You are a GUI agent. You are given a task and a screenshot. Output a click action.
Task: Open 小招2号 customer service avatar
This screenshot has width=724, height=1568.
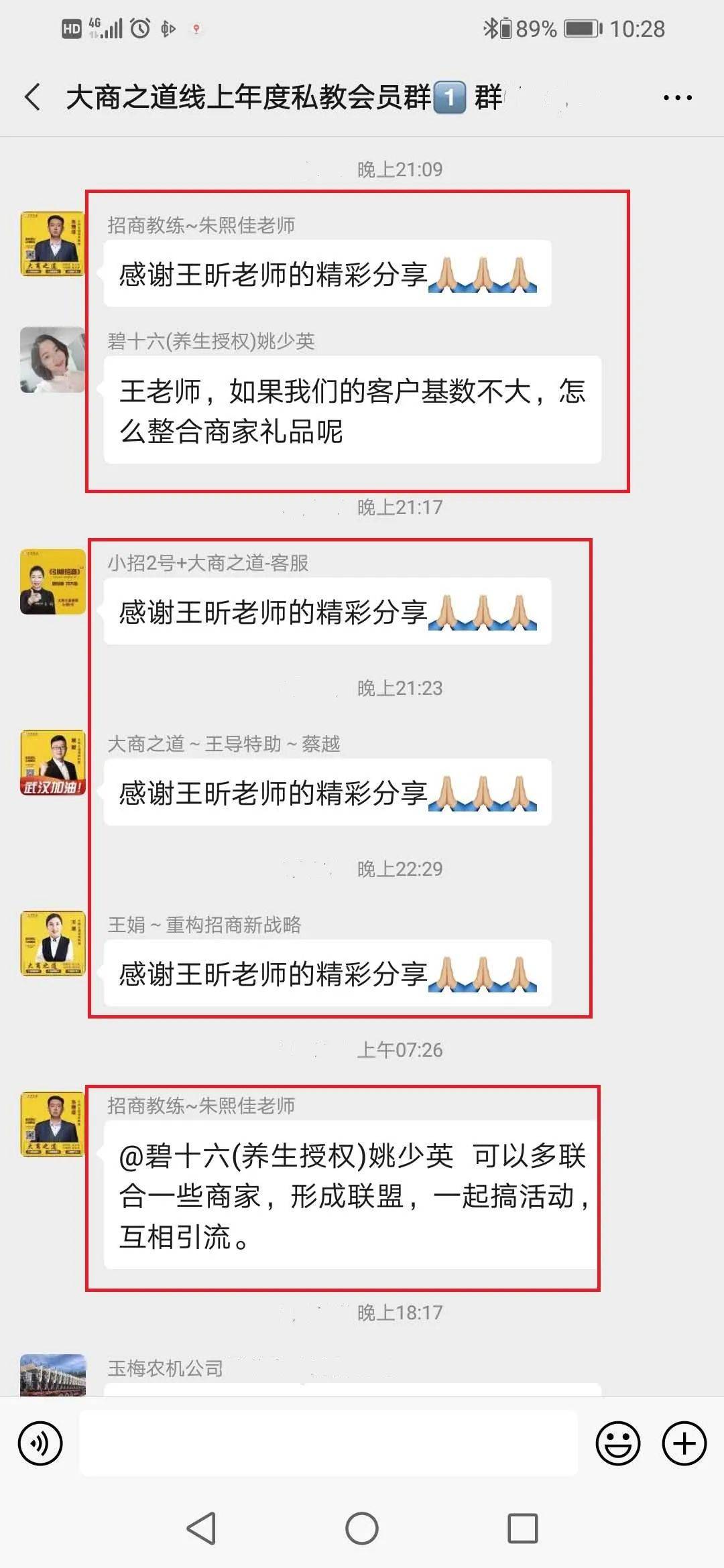pos(53,582)
